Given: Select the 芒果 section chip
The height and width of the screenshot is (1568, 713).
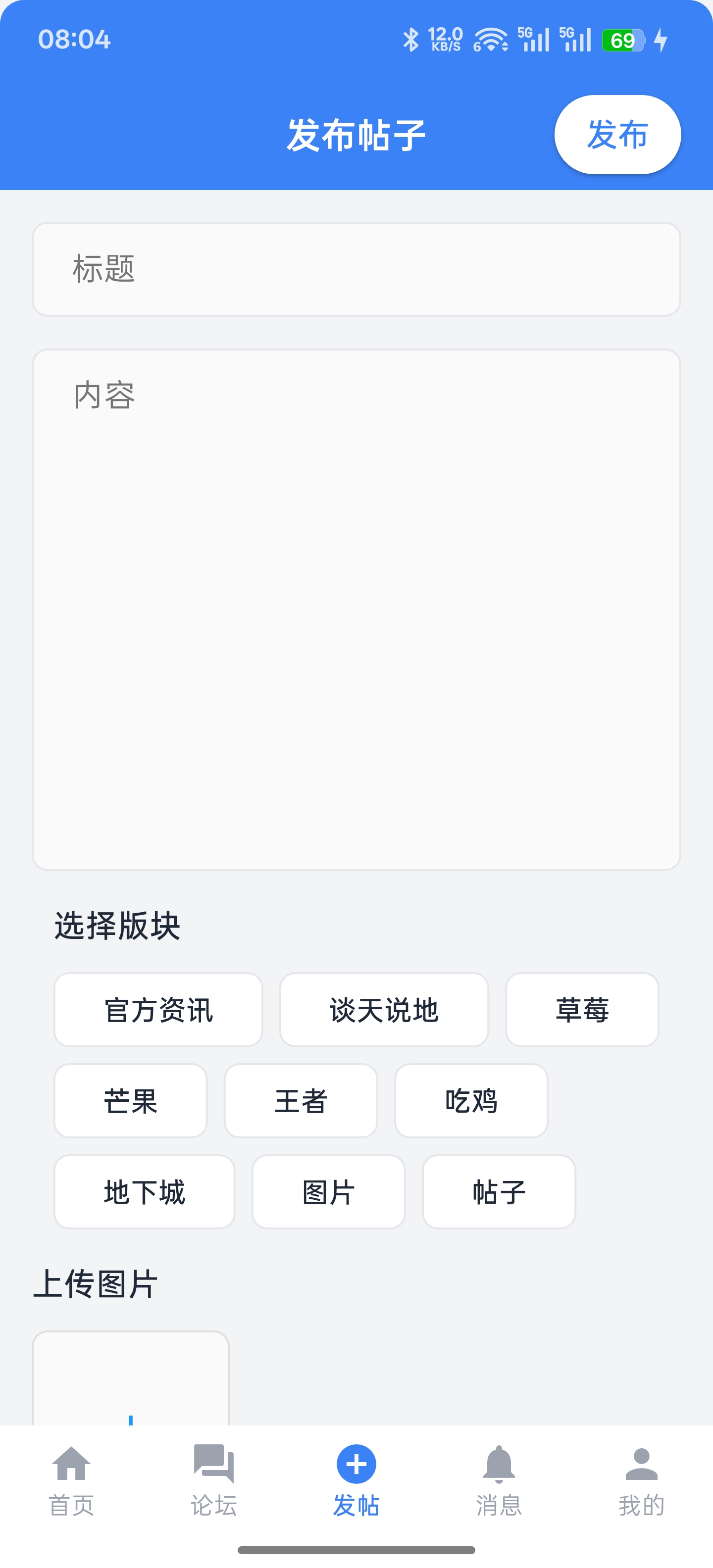Looking at the screenshot, I should click(x=130, y=1101).
